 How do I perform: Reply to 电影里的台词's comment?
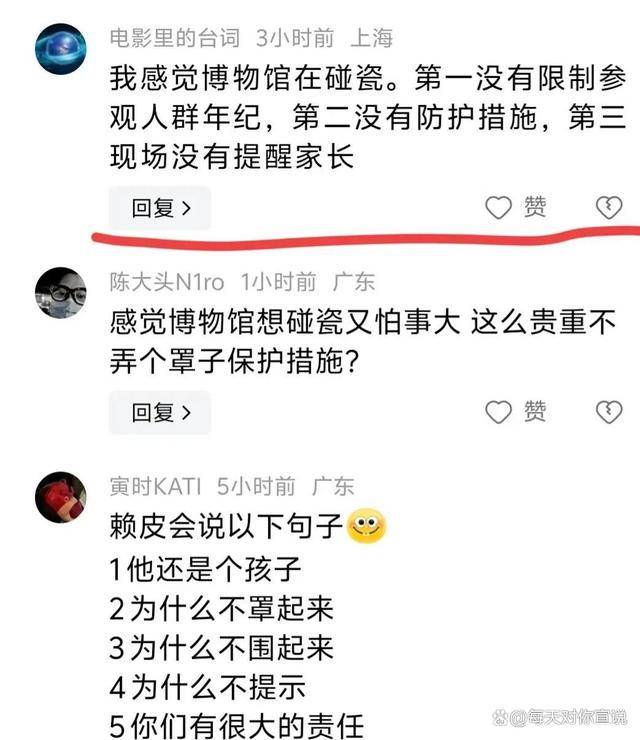coord(160,208)
